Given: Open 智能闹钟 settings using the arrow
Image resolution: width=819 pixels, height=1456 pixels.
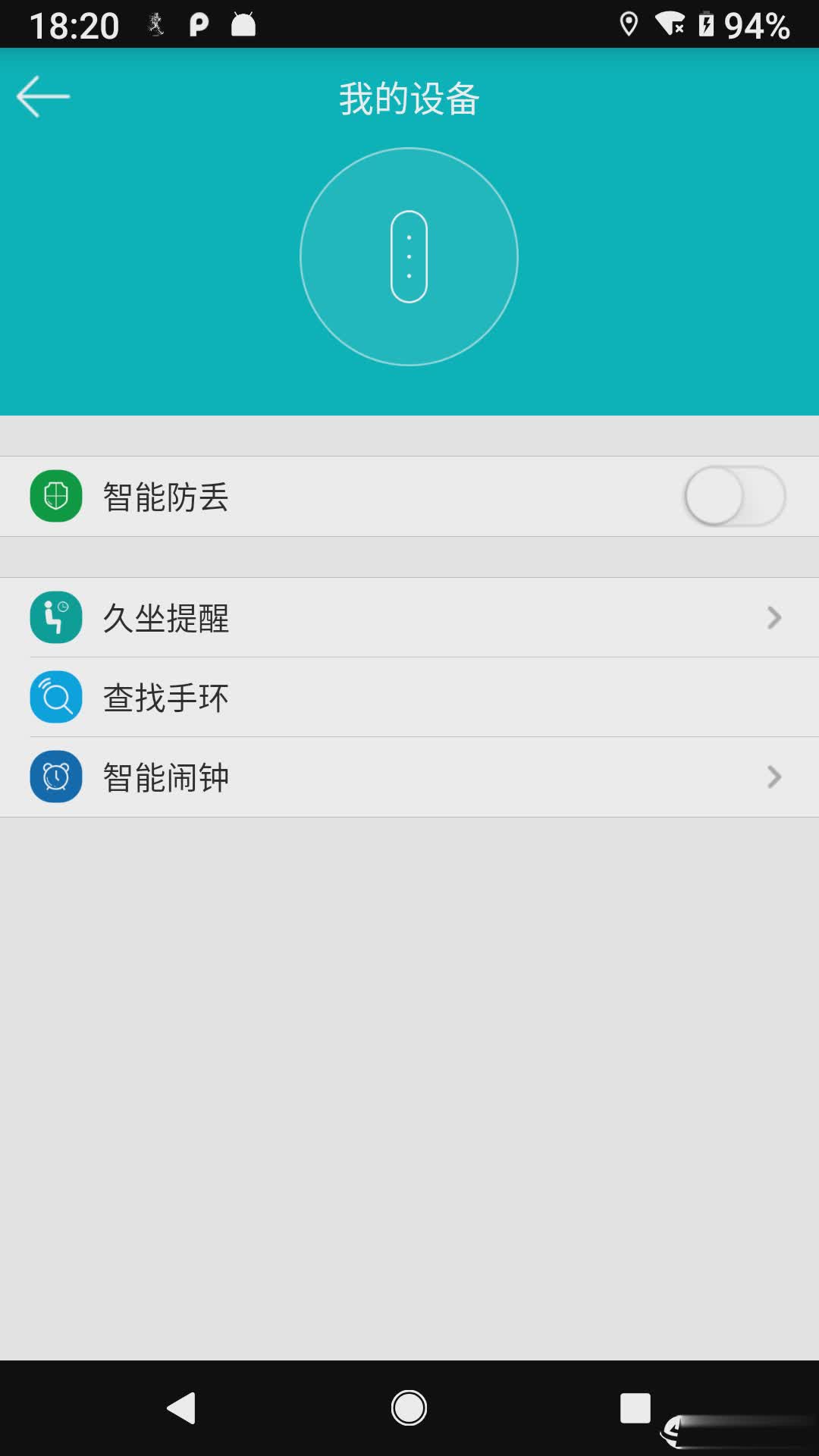Looking at the screenshot, I should coord(774,776).
